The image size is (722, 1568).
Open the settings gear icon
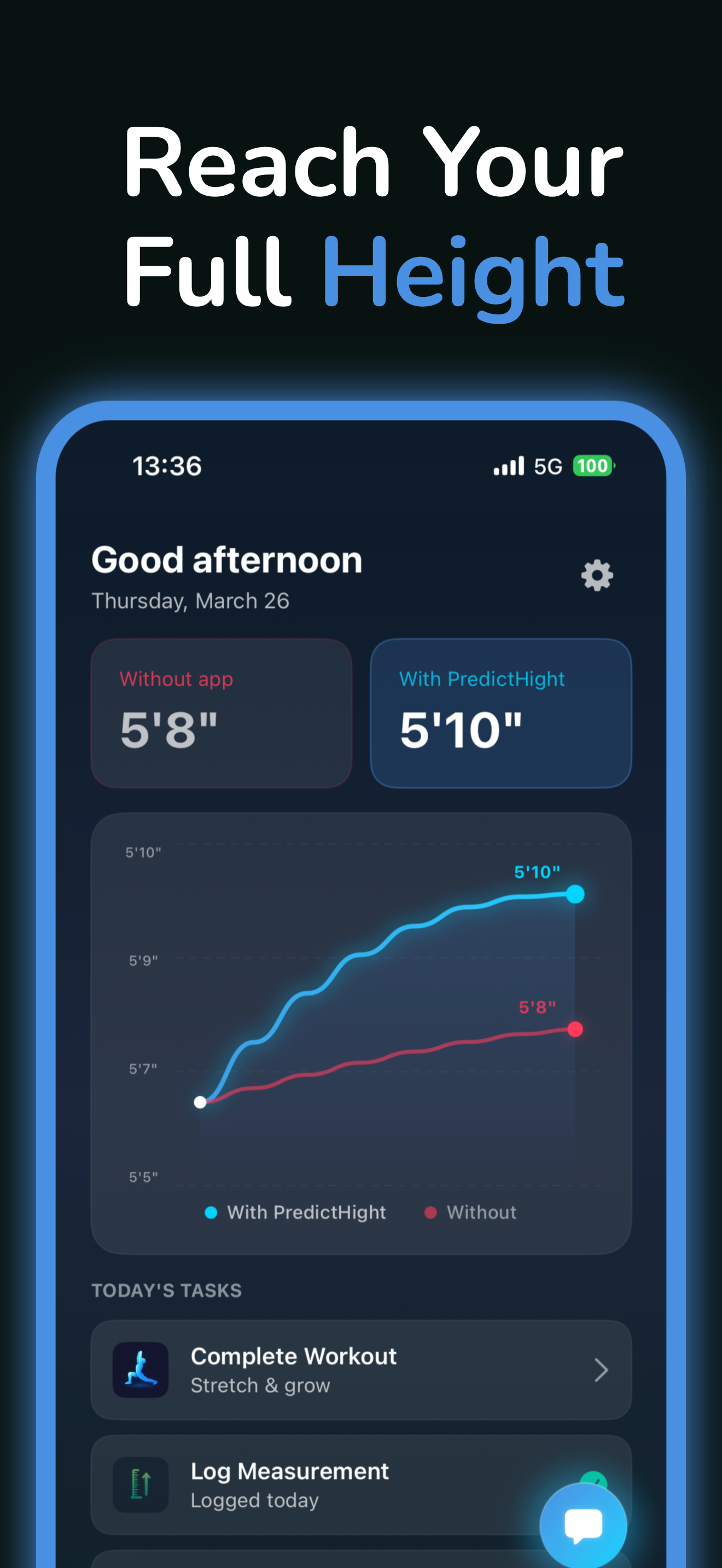click(x=597, y=575)
